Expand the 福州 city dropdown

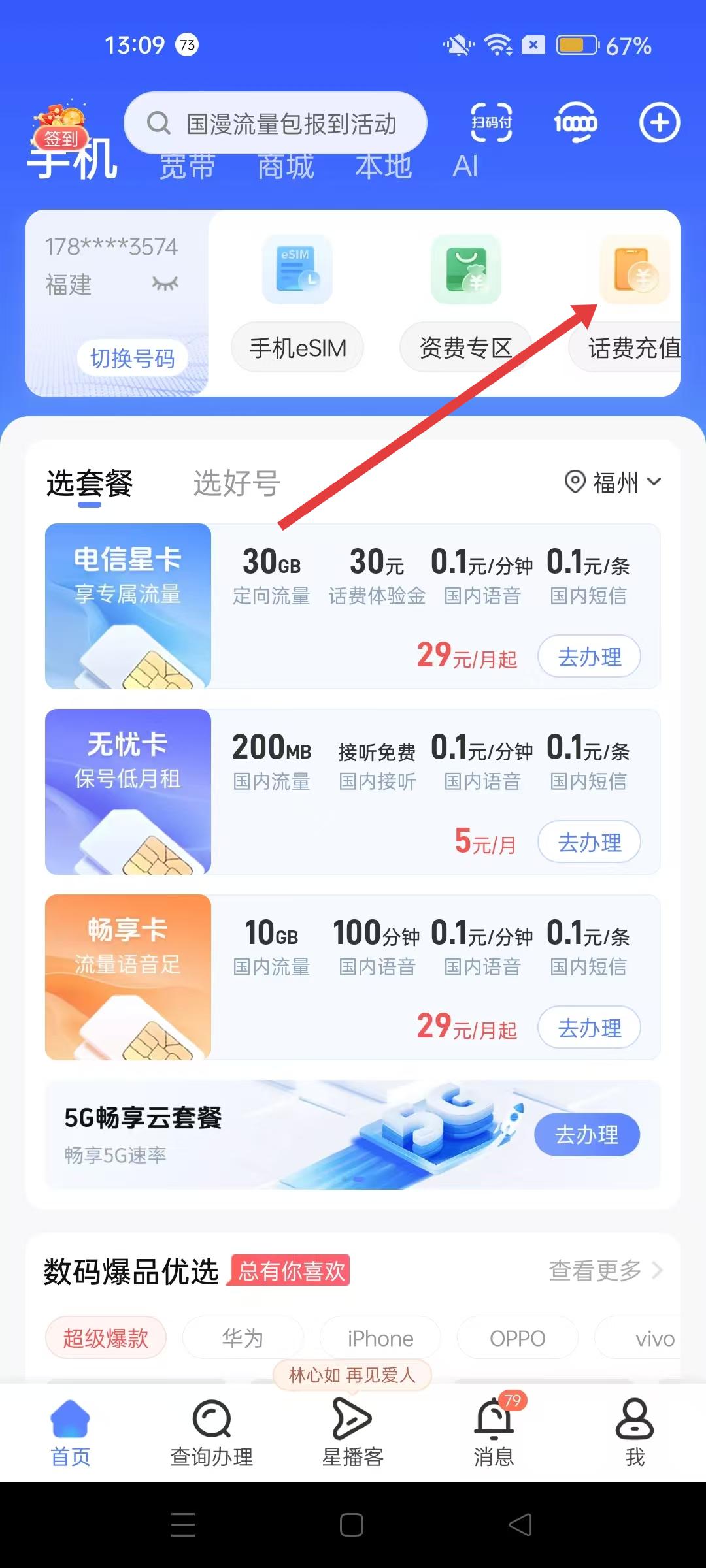coord(613,483)
